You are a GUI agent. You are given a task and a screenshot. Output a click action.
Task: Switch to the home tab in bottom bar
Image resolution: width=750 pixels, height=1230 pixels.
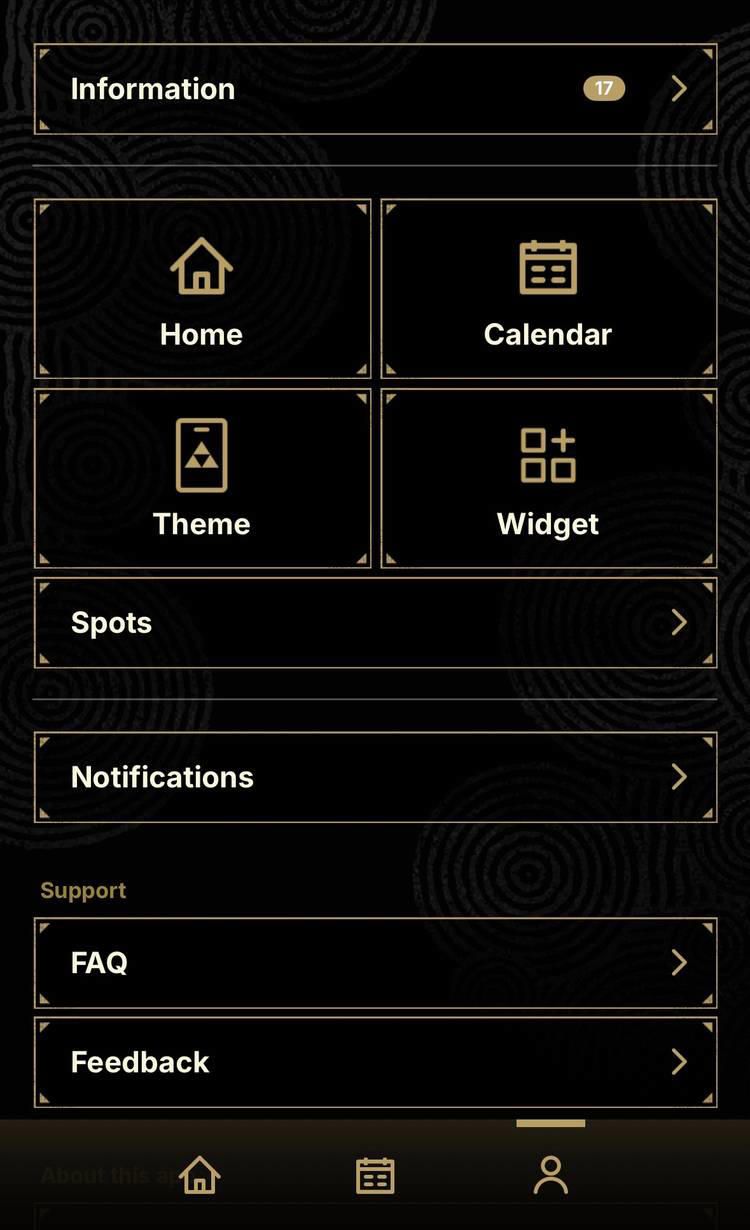pos(199,1175)
